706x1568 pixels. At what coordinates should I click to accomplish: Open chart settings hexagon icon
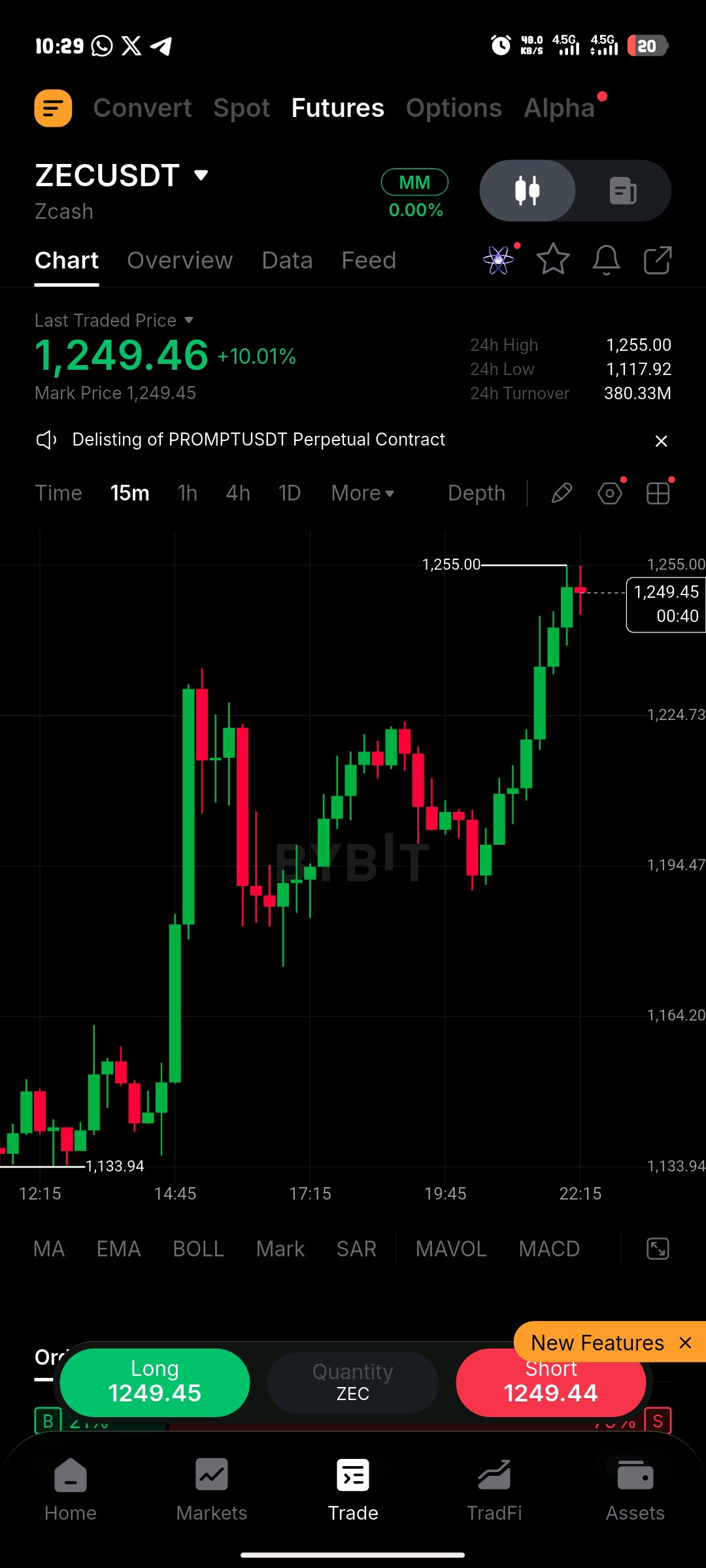tap(610, 493)
